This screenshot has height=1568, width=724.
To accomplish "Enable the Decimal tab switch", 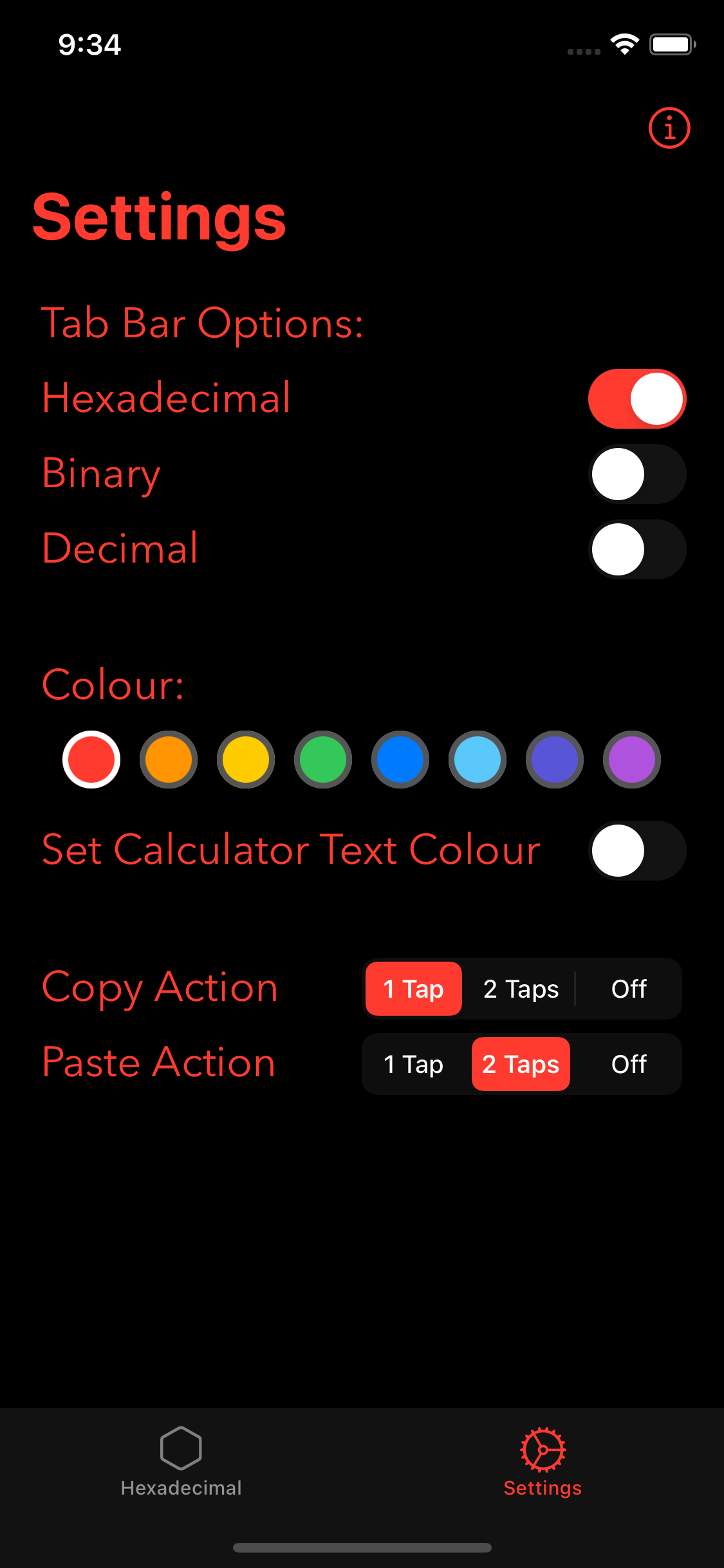I will [637, 550].
